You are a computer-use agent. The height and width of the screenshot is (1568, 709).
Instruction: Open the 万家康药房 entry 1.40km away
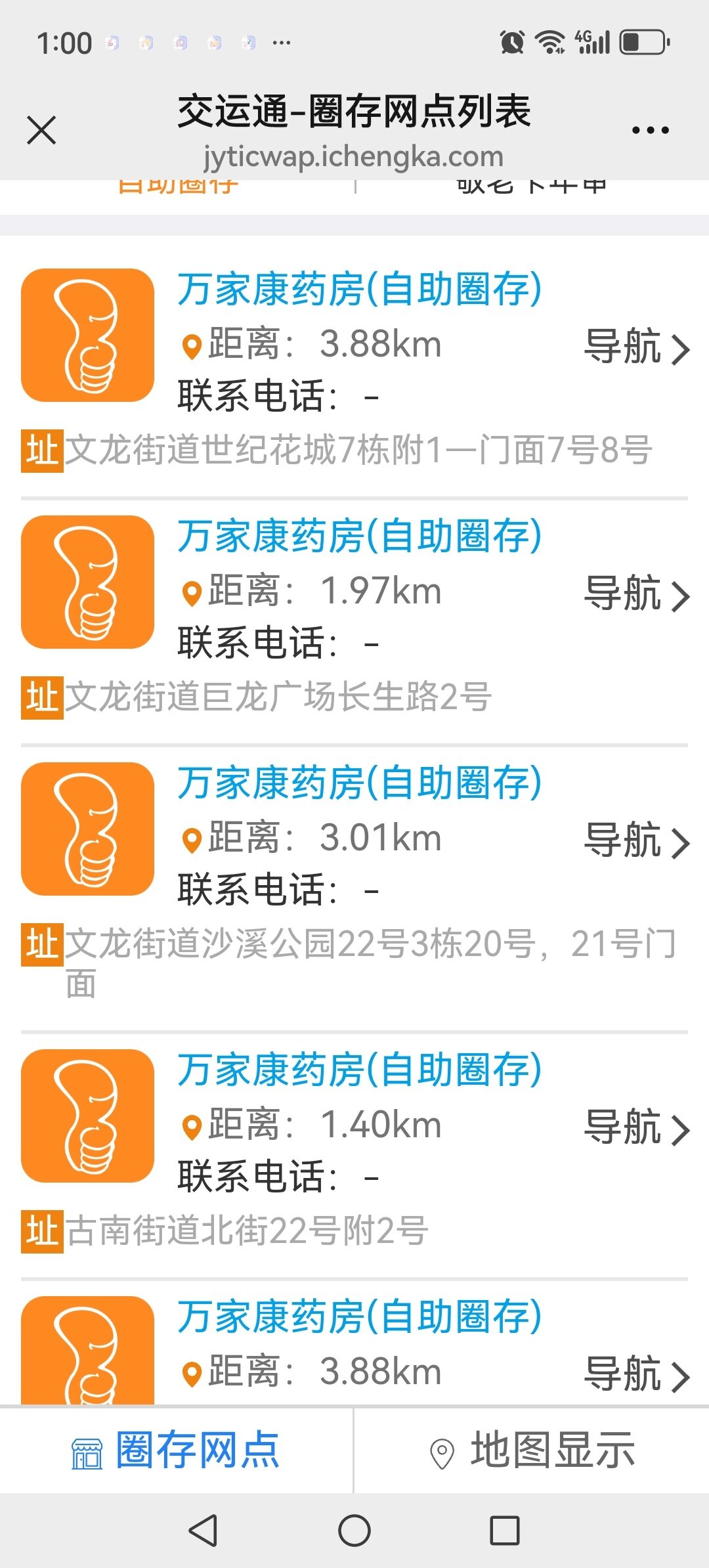359,1070
